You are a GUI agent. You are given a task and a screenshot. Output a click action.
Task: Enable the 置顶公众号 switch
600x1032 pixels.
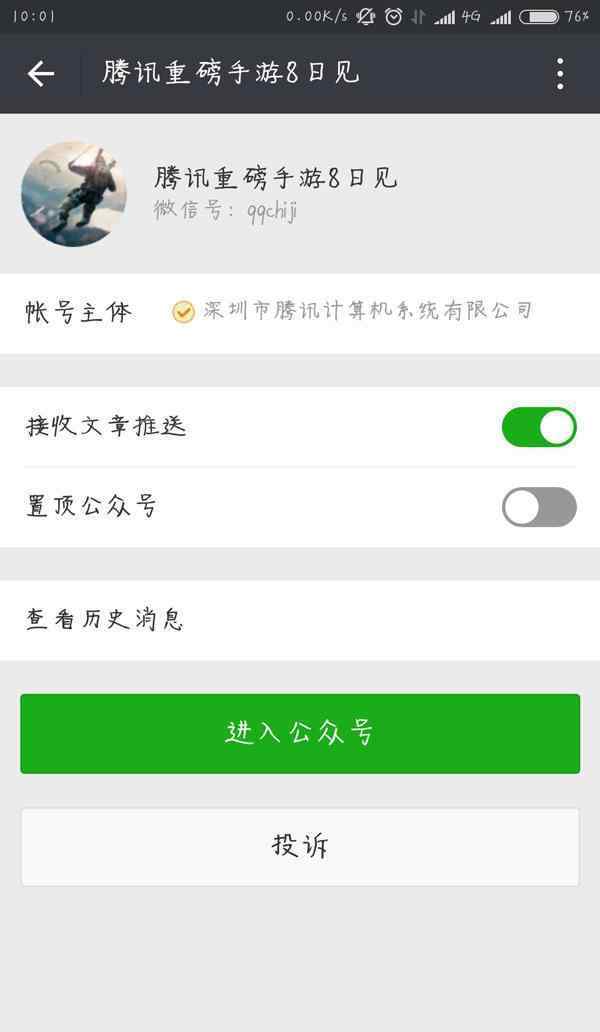(x=539, y=507)
